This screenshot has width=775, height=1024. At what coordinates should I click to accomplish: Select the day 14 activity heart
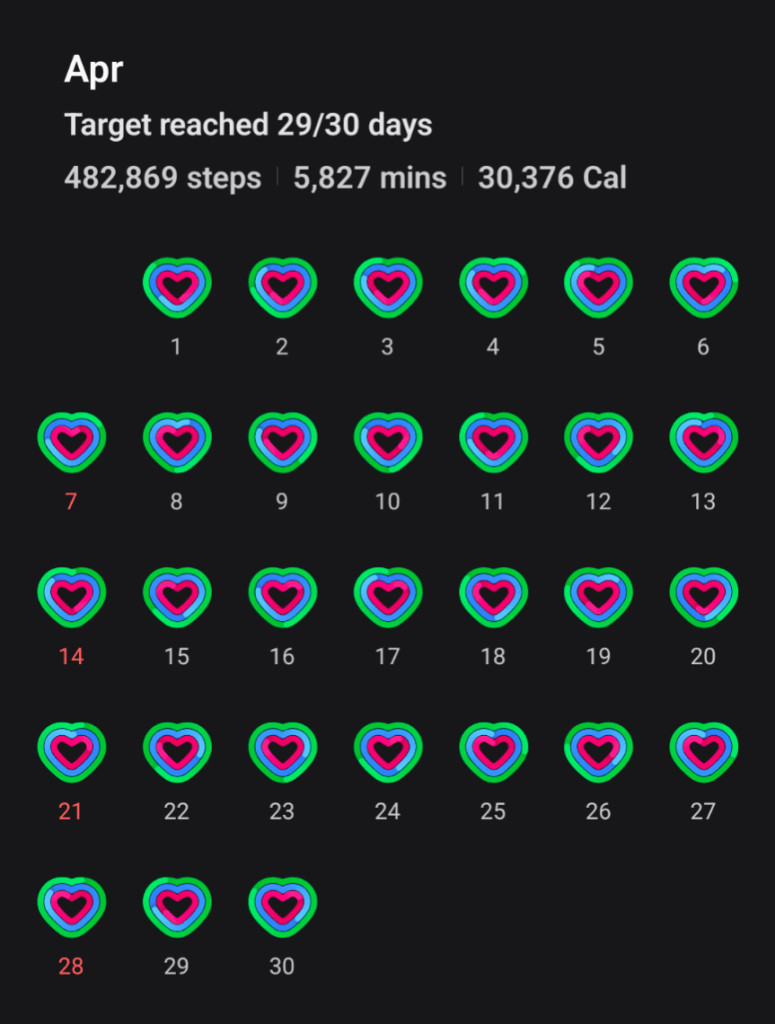point(71,598)
